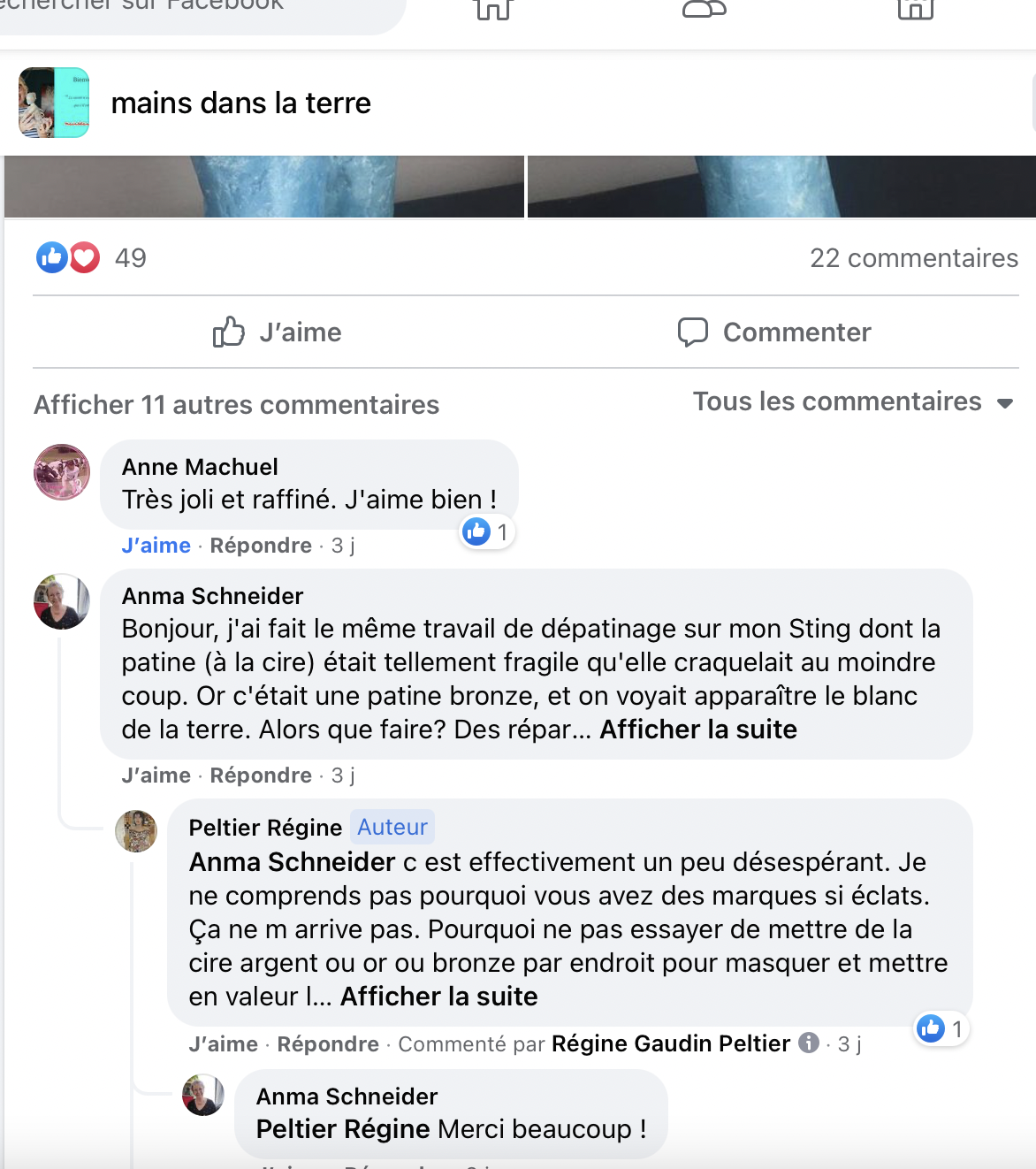Like the post with J'aime button
1036x1169 pixels.
(278, 332)
